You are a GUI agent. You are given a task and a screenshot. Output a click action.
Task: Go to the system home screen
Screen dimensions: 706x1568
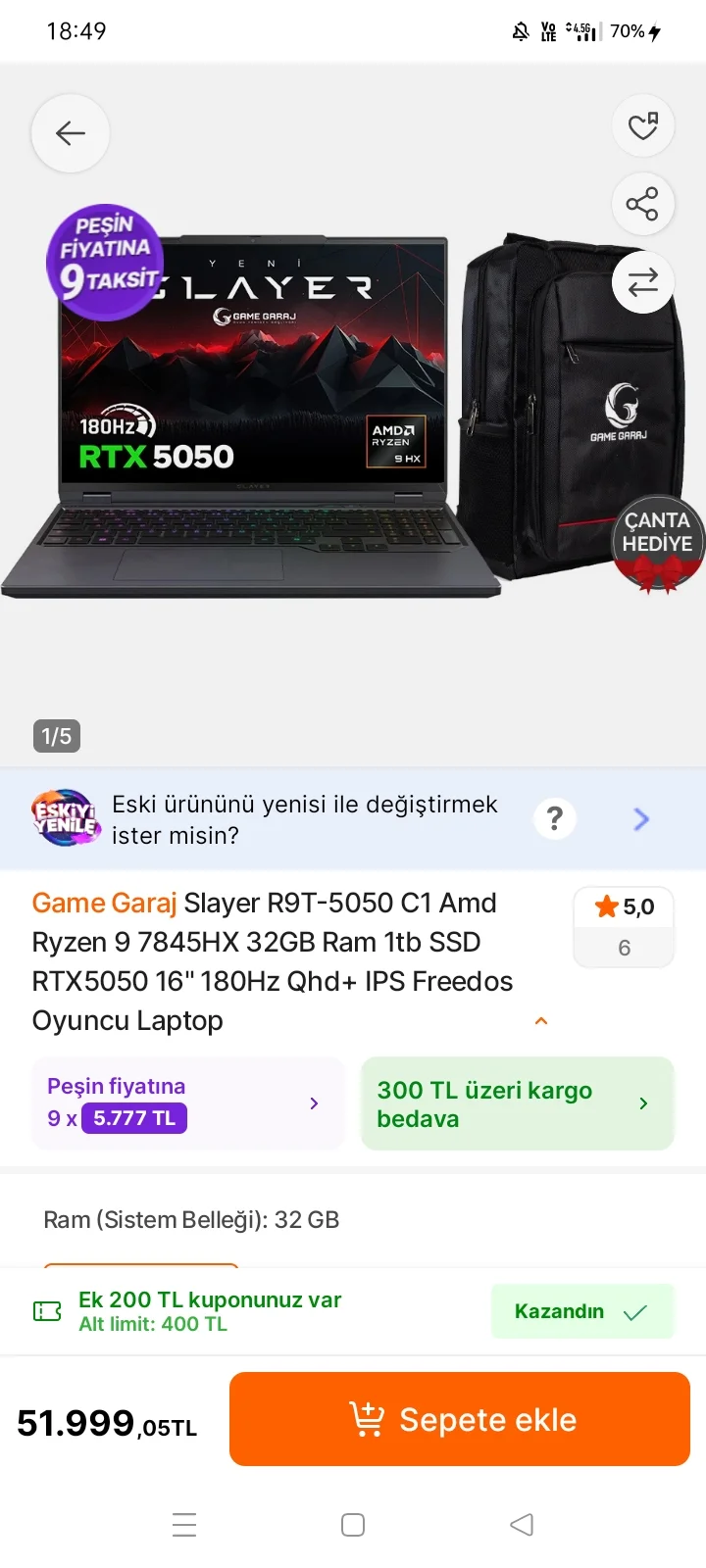click(x=353, y=1525)
